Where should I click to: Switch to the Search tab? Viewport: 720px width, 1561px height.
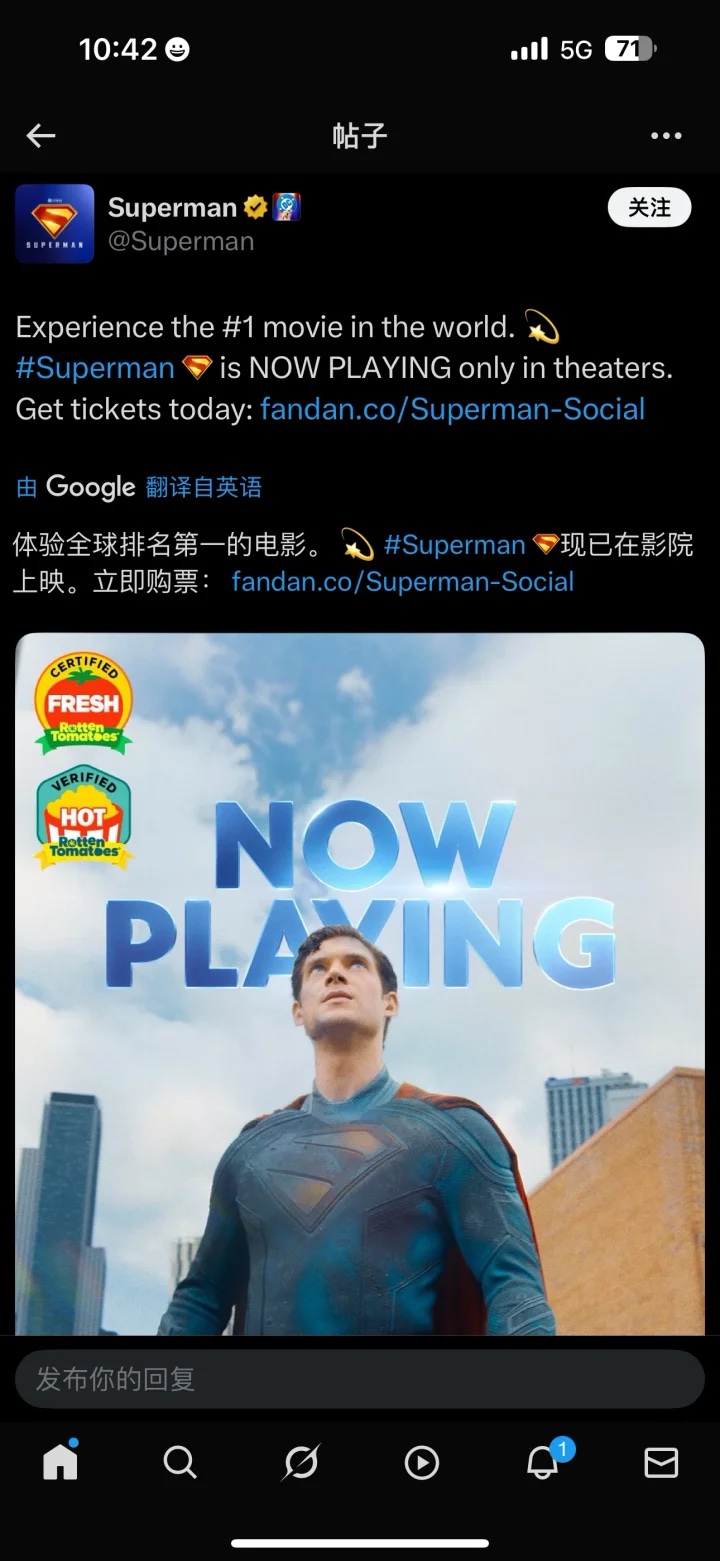[180, 1463]
